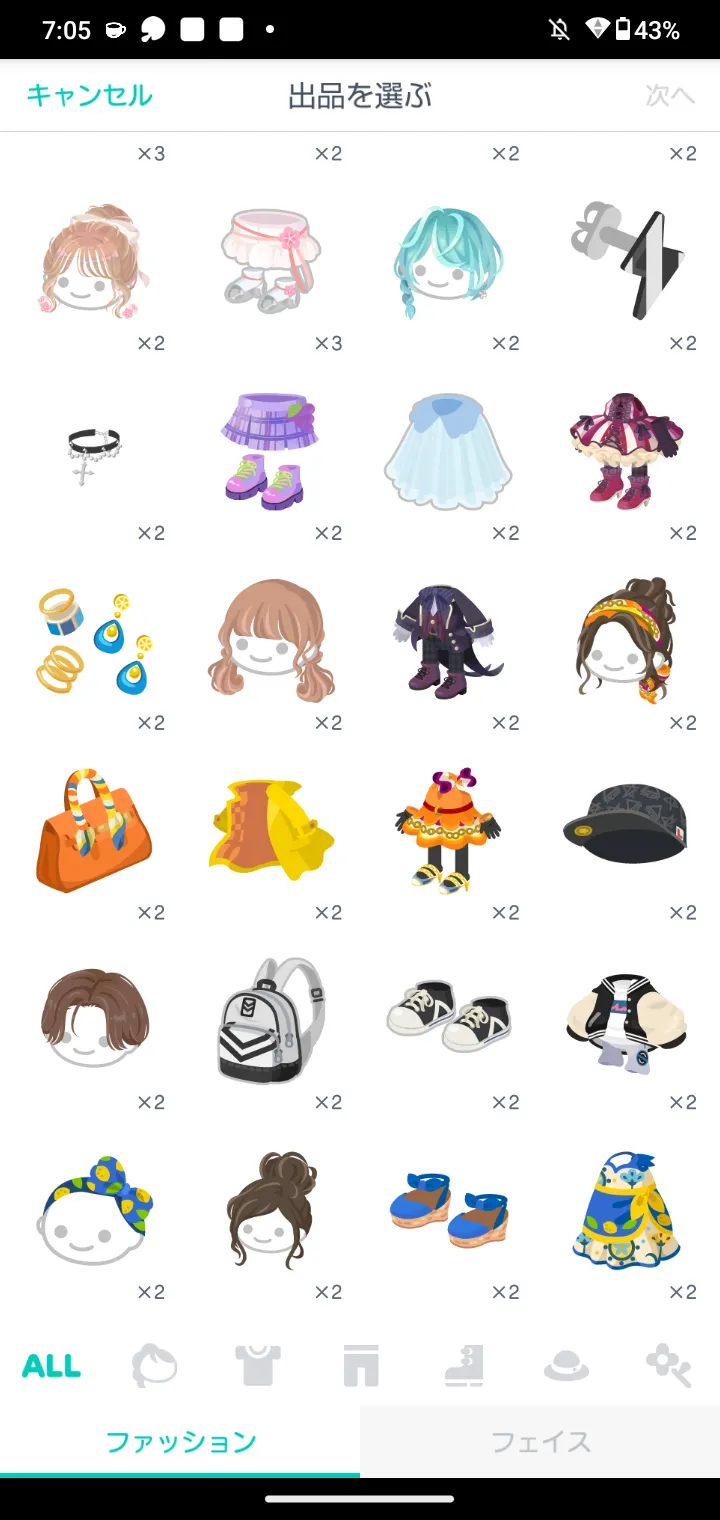Viewport: 720px width, 1520px height.
Task: Choose the lemon print headband item
Action: pyautogui.click(x=94, y=1212)
